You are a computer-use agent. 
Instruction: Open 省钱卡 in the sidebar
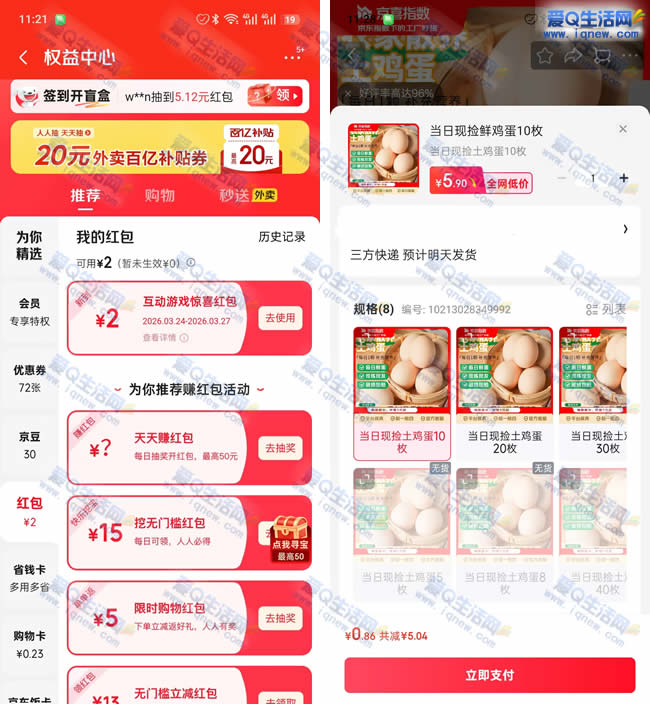[30, 577]
